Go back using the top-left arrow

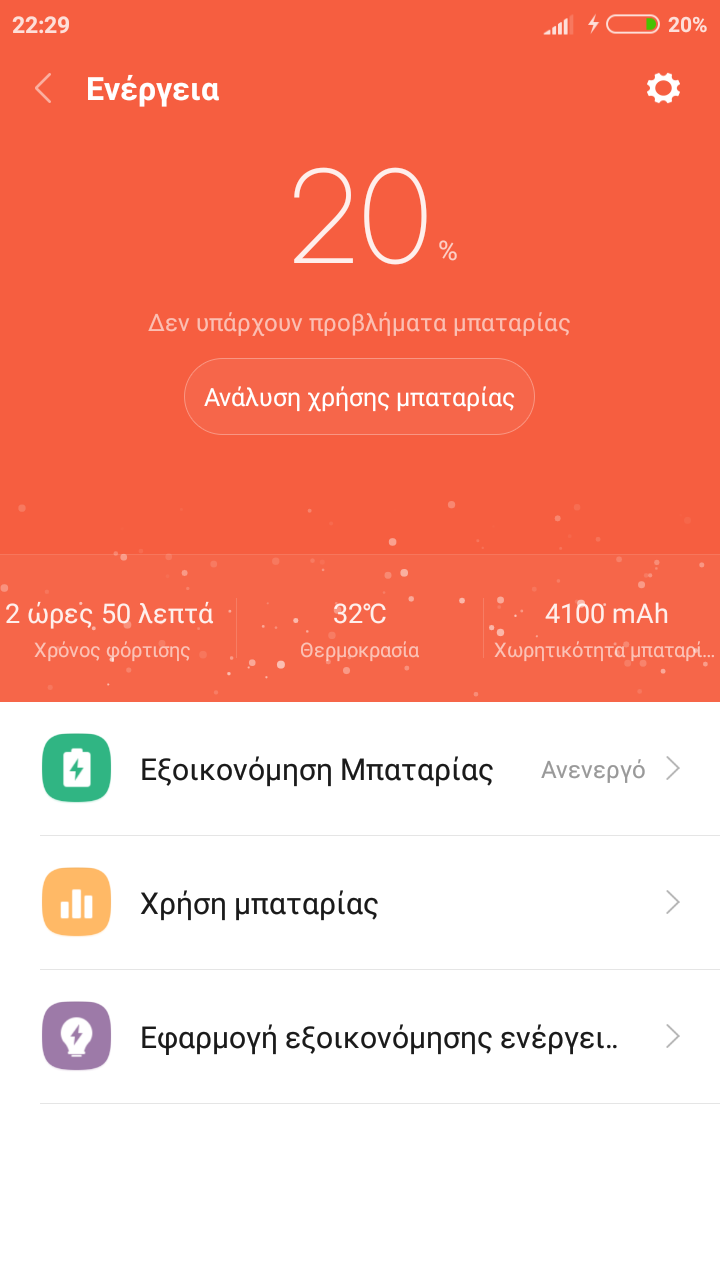(43, 89)
